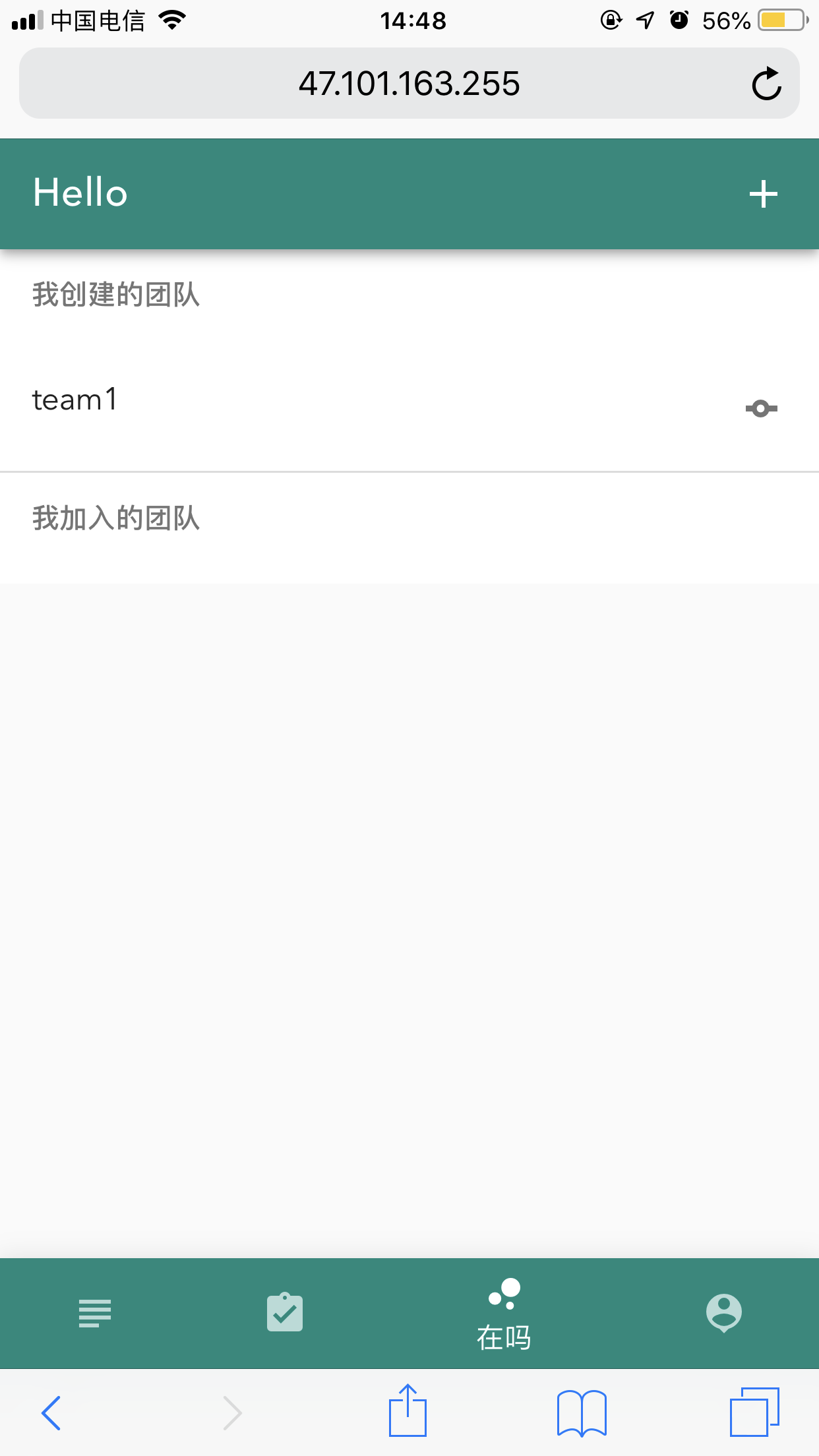Open the profile tab
This screenshot has width=819, height=1456.
click(723, 1312)
